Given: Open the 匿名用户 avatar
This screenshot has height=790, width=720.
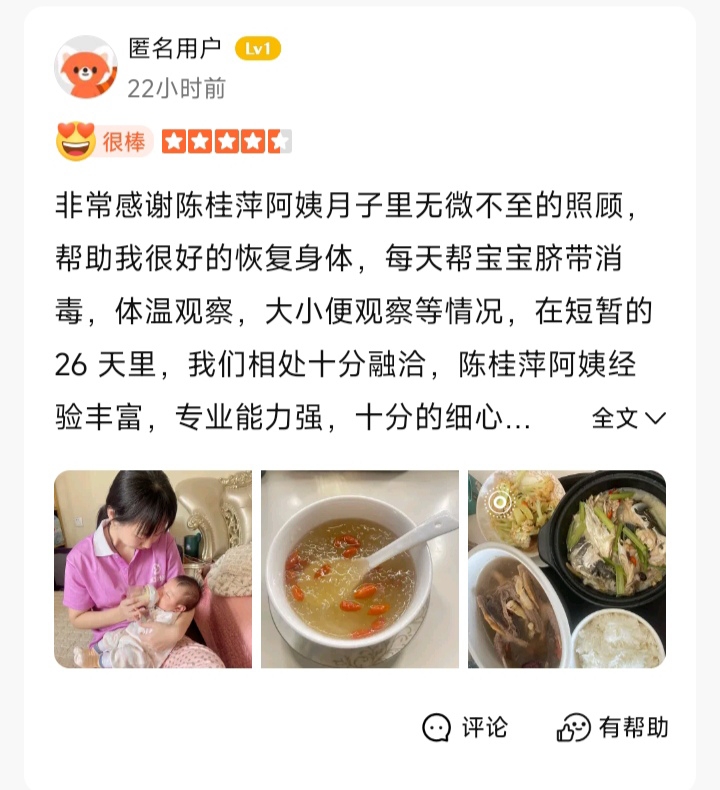Looking at the screenshot, I should tap(86, 67).
